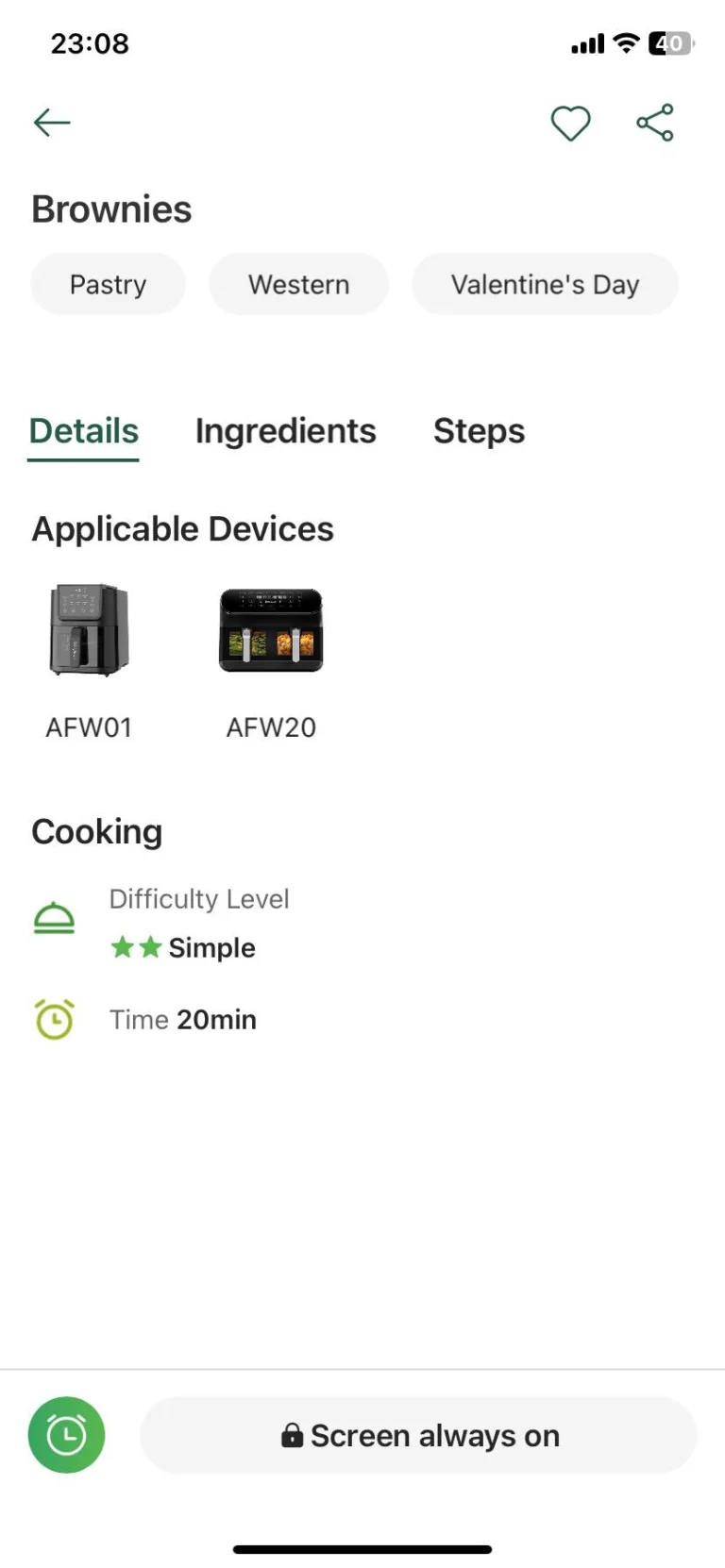Tap the cooking time clock icon

pyautogui.click(x=54, y=1019)
